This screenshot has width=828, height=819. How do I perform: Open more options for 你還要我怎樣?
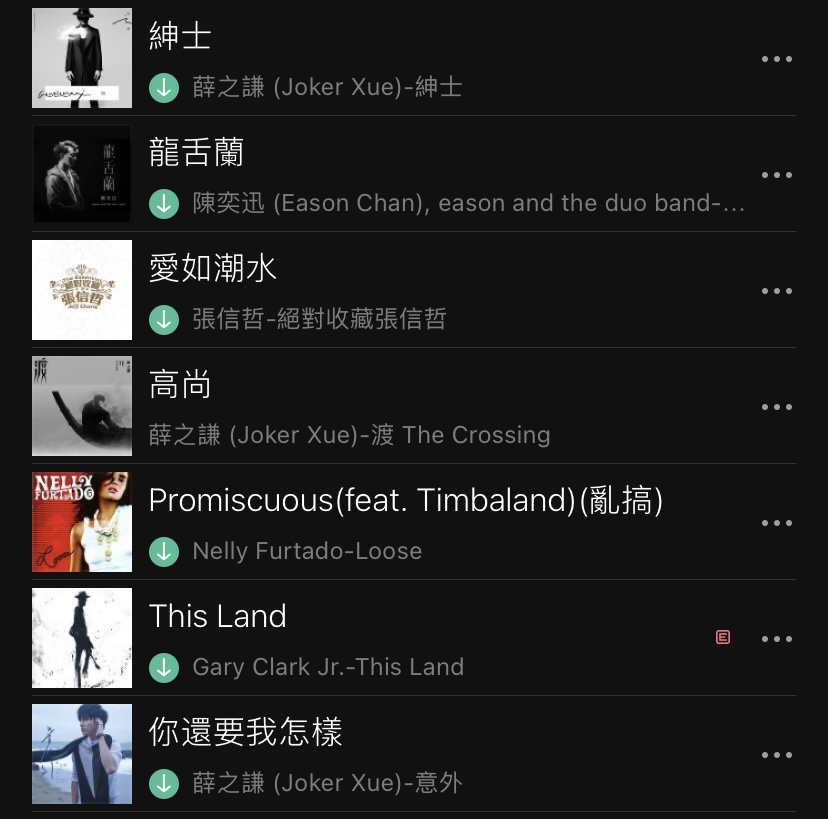[x=776, y=755]
